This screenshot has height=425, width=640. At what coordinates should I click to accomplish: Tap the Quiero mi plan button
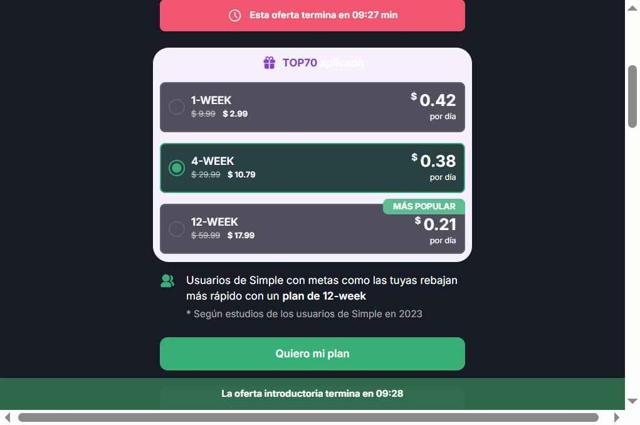[312, 354]
